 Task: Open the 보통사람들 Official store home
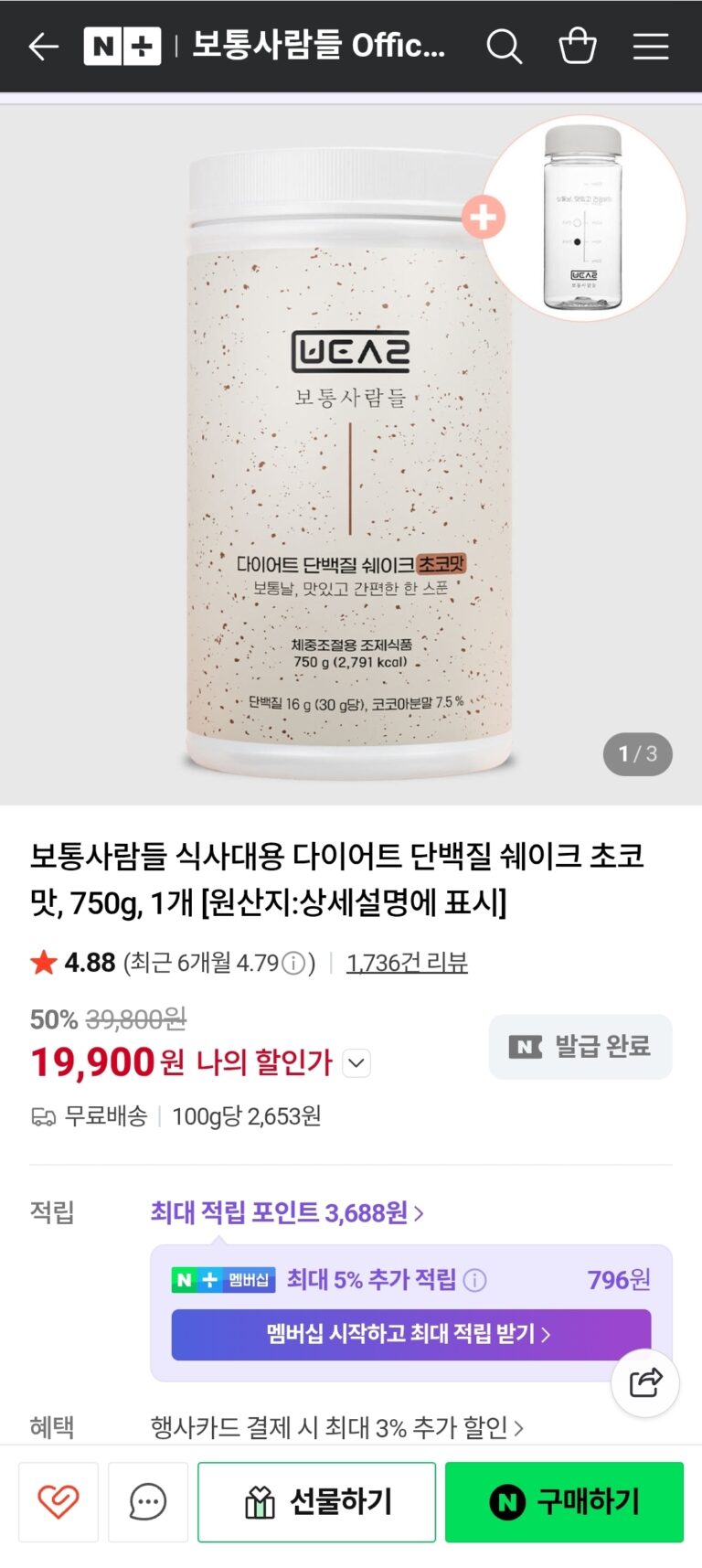[x=318, y=46]
